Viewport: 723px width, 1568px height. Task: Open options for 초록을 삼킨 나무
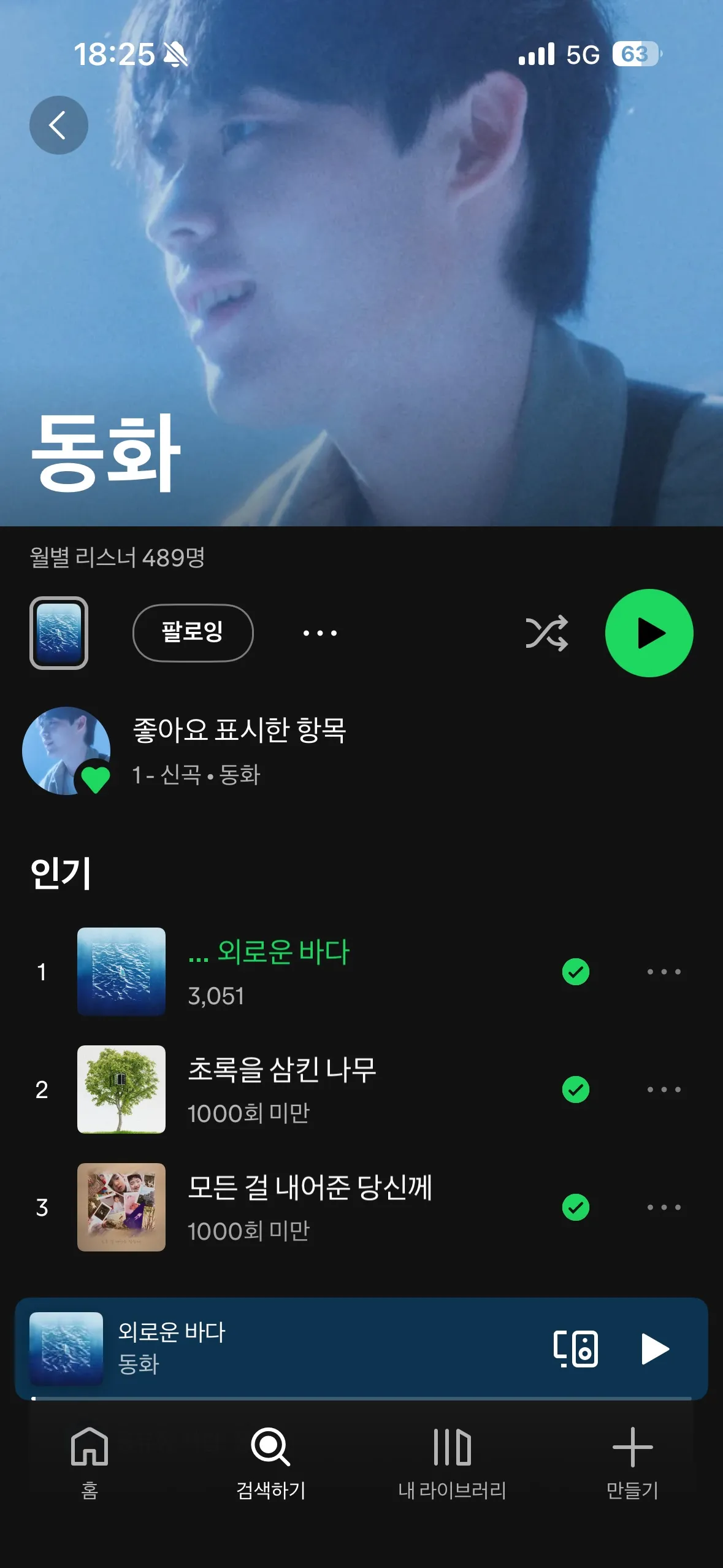click(x=665, y=1089)
